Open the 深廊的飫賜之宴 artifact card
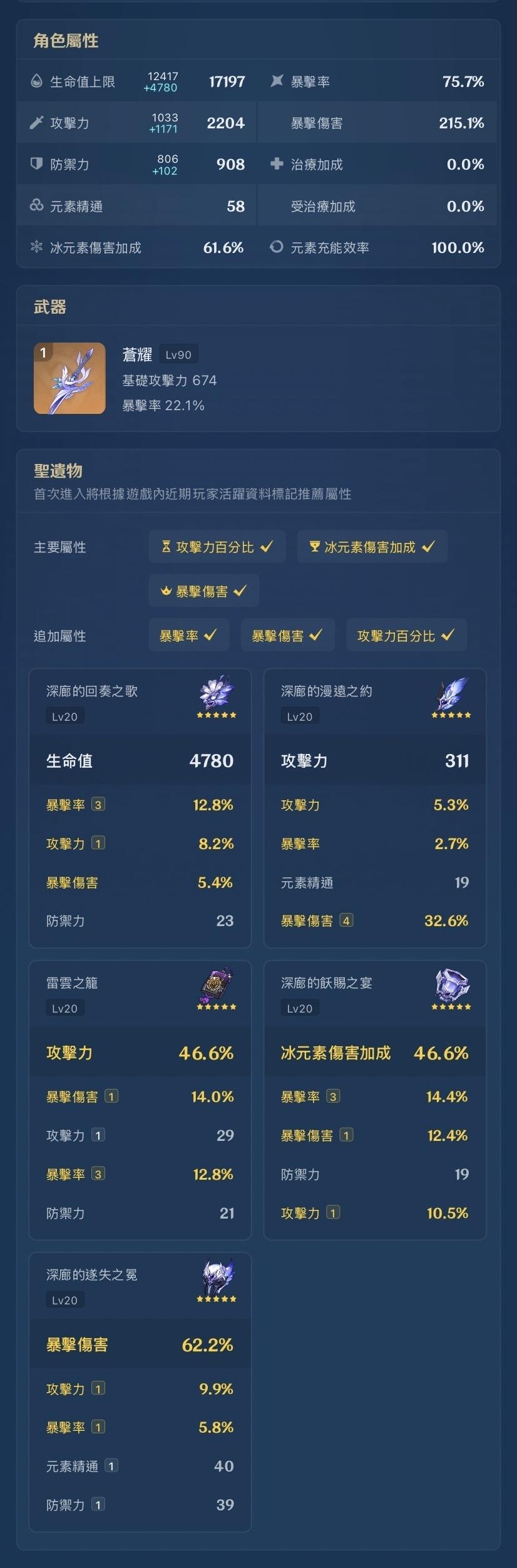Viewport: 517px width, 1568px height. pyautogui.click(x=374, y=1100)
